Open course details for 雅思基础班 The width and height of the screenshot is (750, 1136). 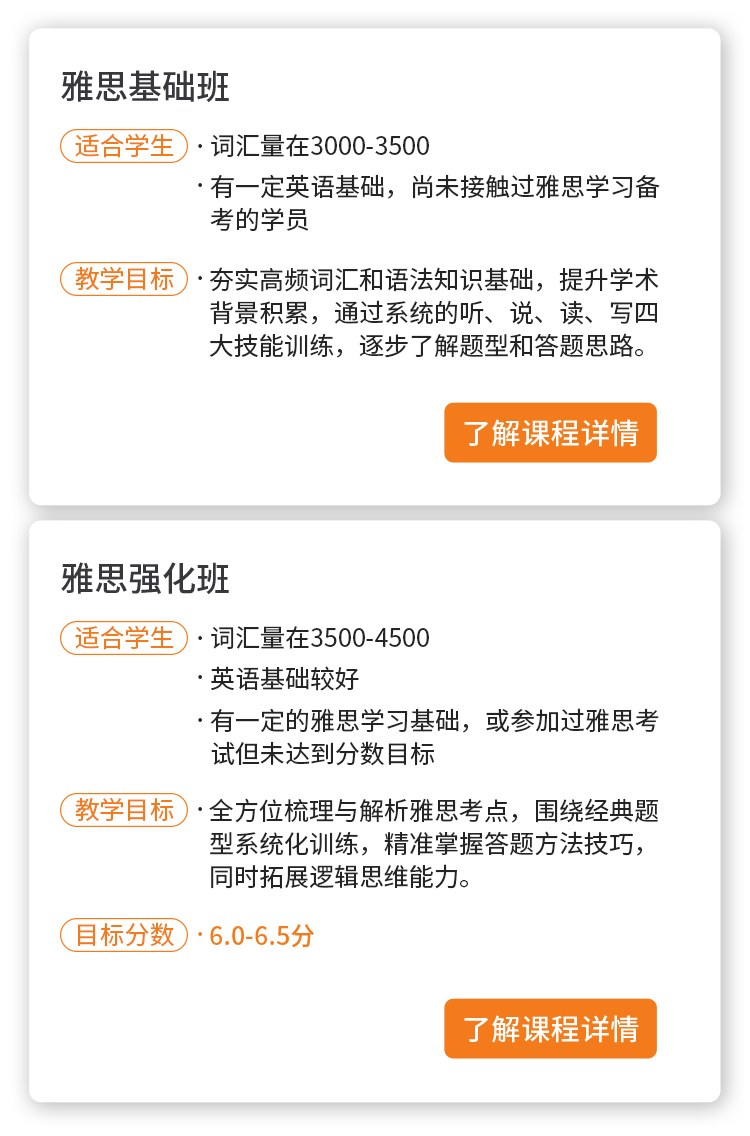(x=550, y=433)
